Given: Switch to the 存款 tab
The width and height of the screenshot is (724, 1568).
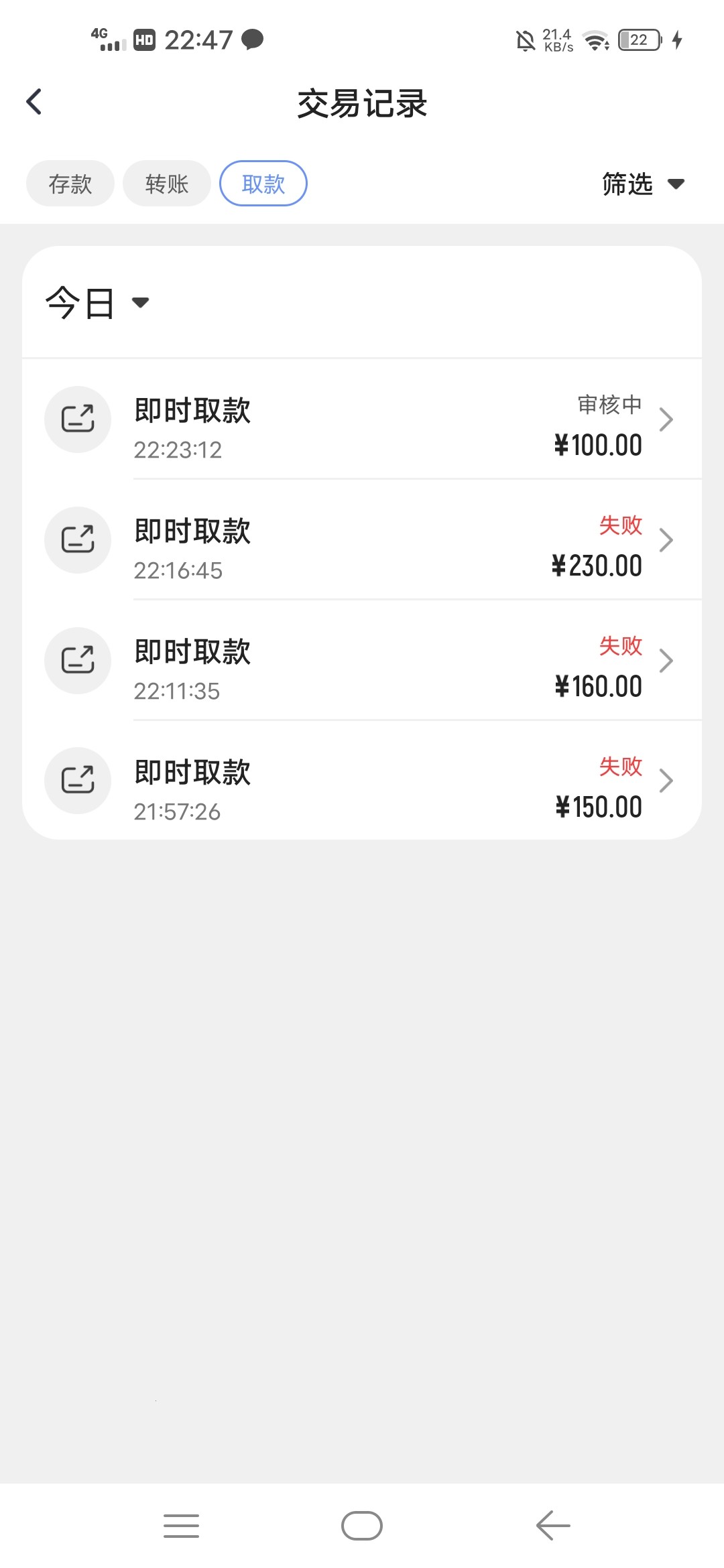Looking at the screenshot, I should 70,184.
